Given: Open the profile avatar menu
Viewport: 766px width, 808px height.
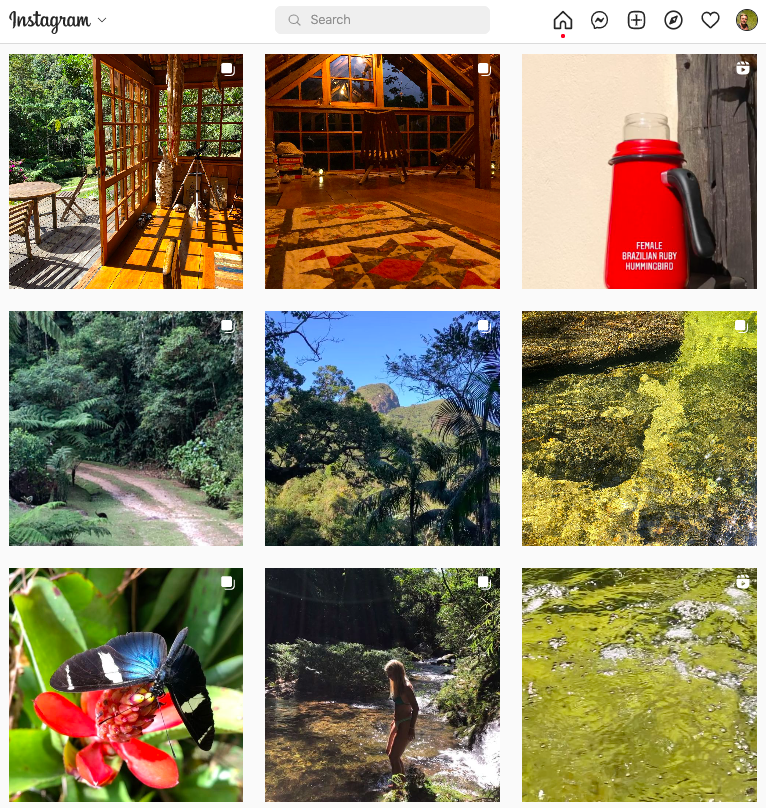Looking at the screenshot, I should tap(746, 20).
